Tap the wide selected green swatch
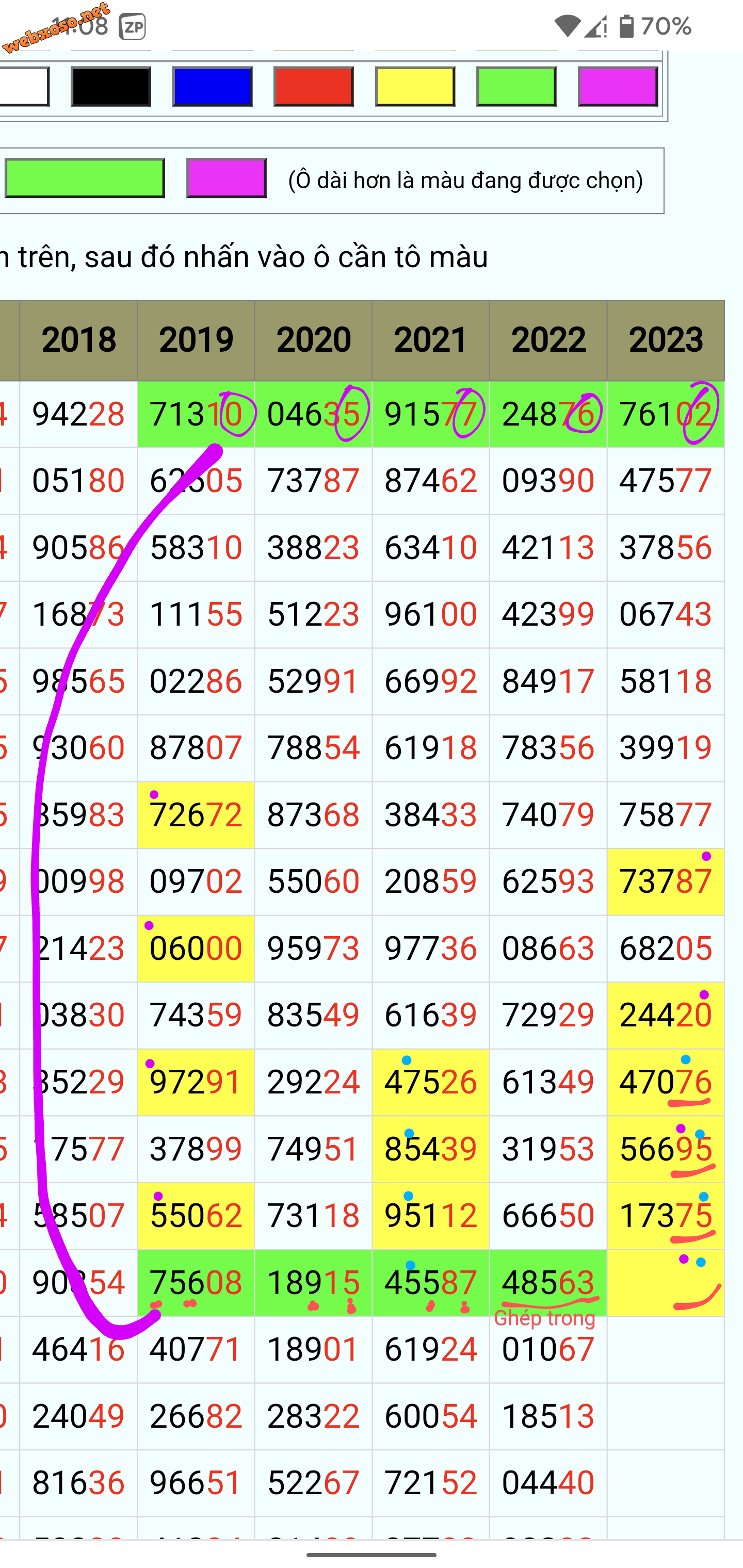Image resolution: width=743 pixels, height=1568 pixels. (x=85, y=178)
